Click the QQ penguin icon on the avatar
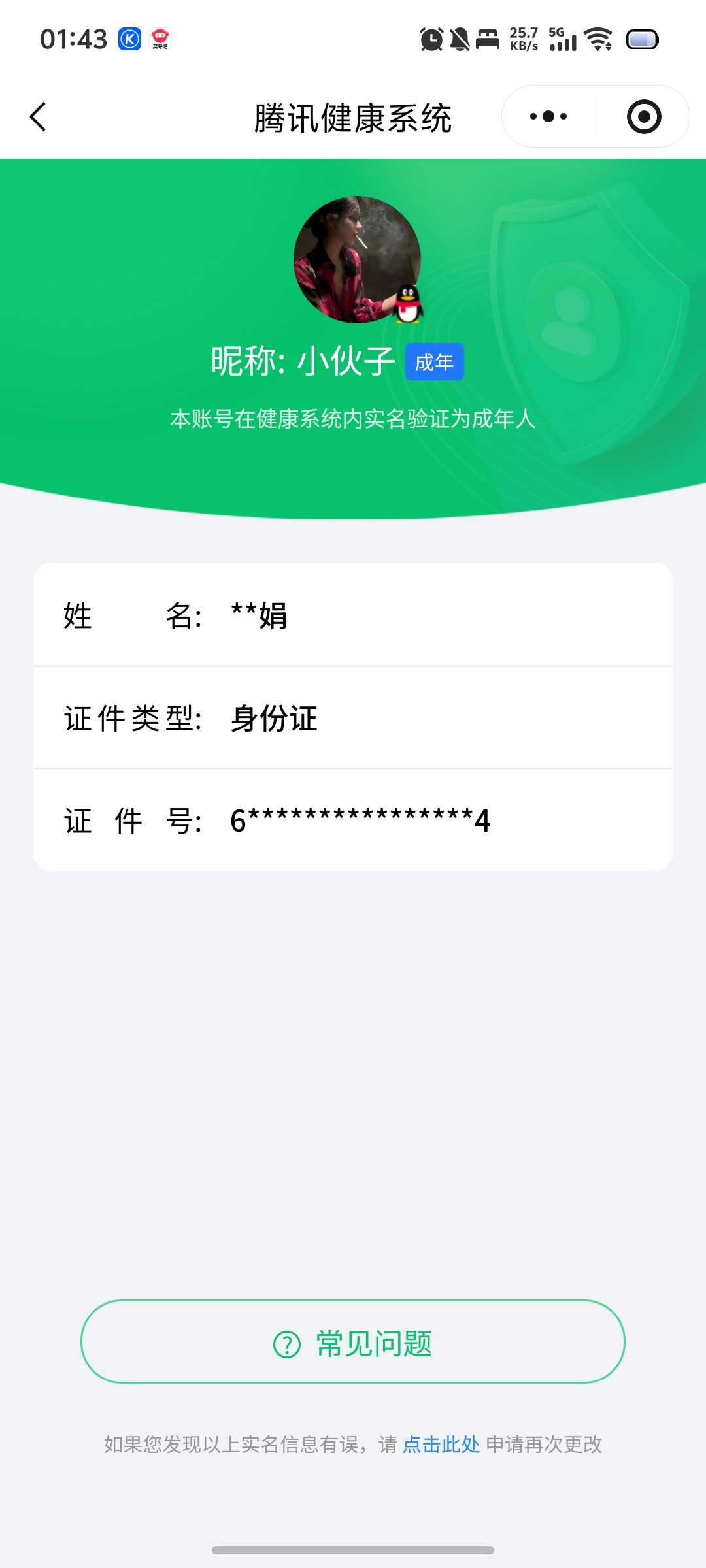 point(407,304)
